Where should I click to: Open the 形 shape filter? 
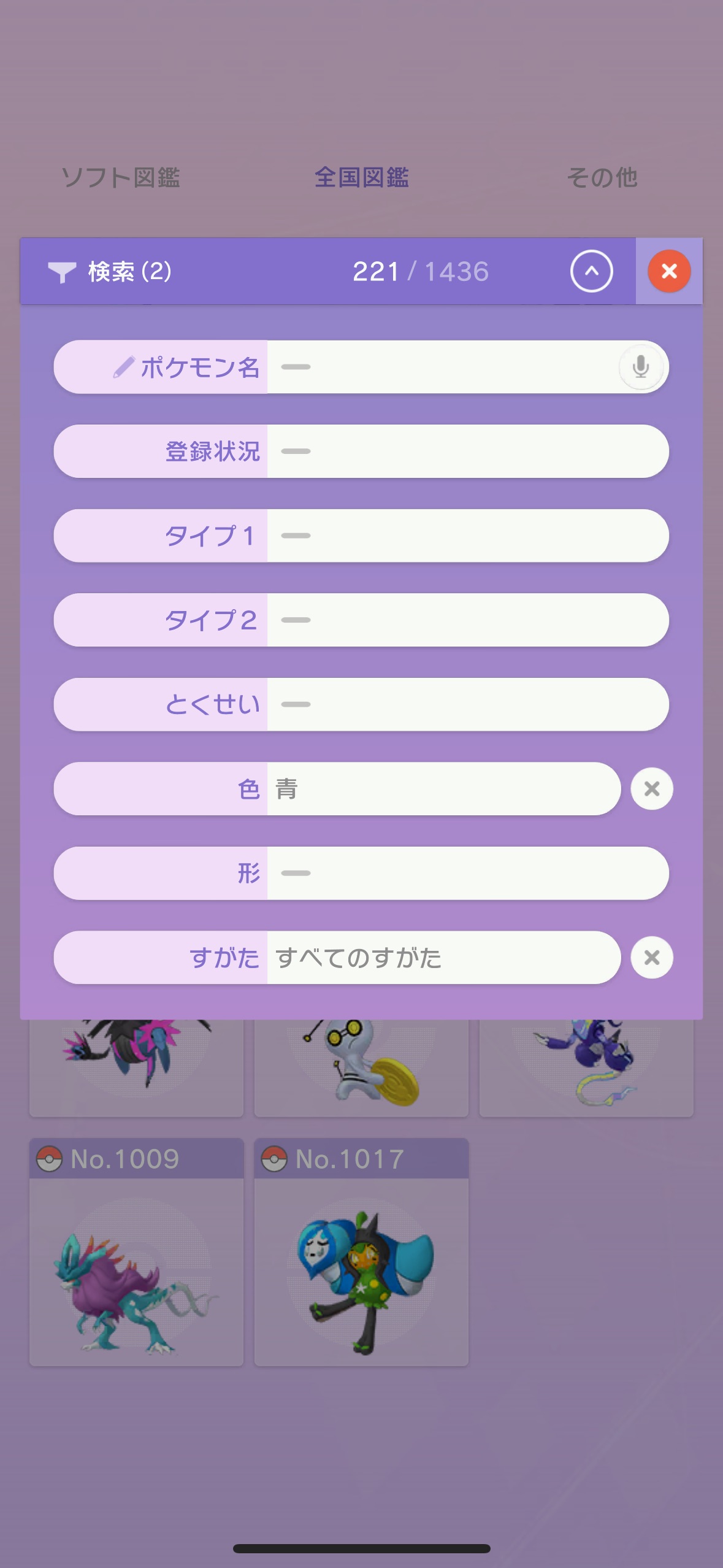point(466,873)
